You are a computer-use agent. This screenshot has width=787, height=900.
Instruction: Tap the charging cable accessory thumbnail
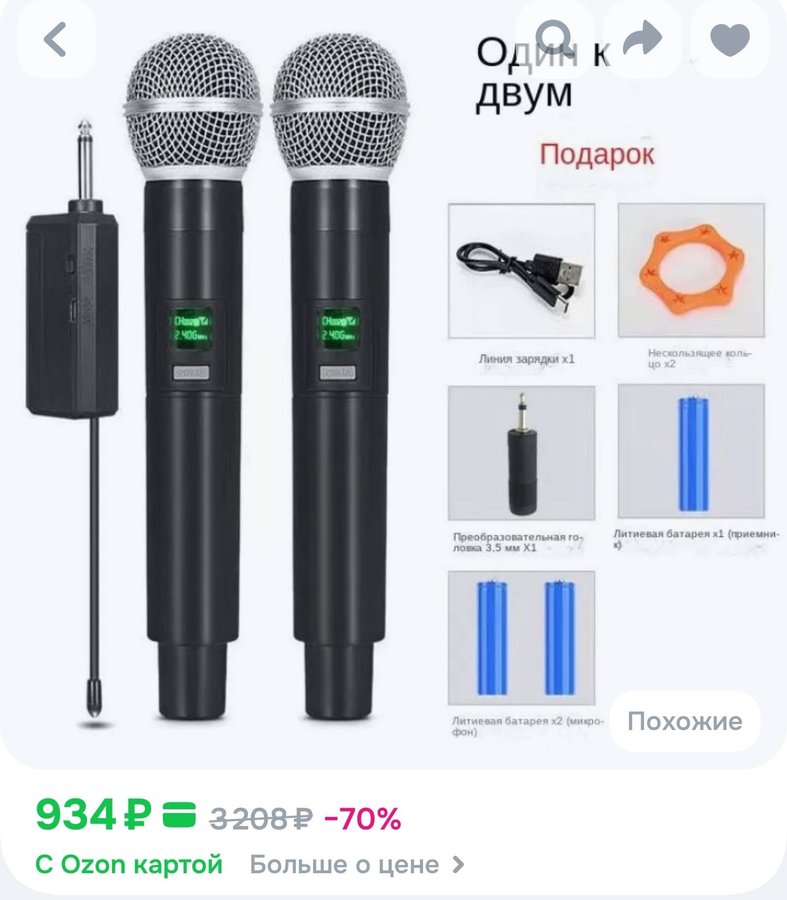[522, 270]
